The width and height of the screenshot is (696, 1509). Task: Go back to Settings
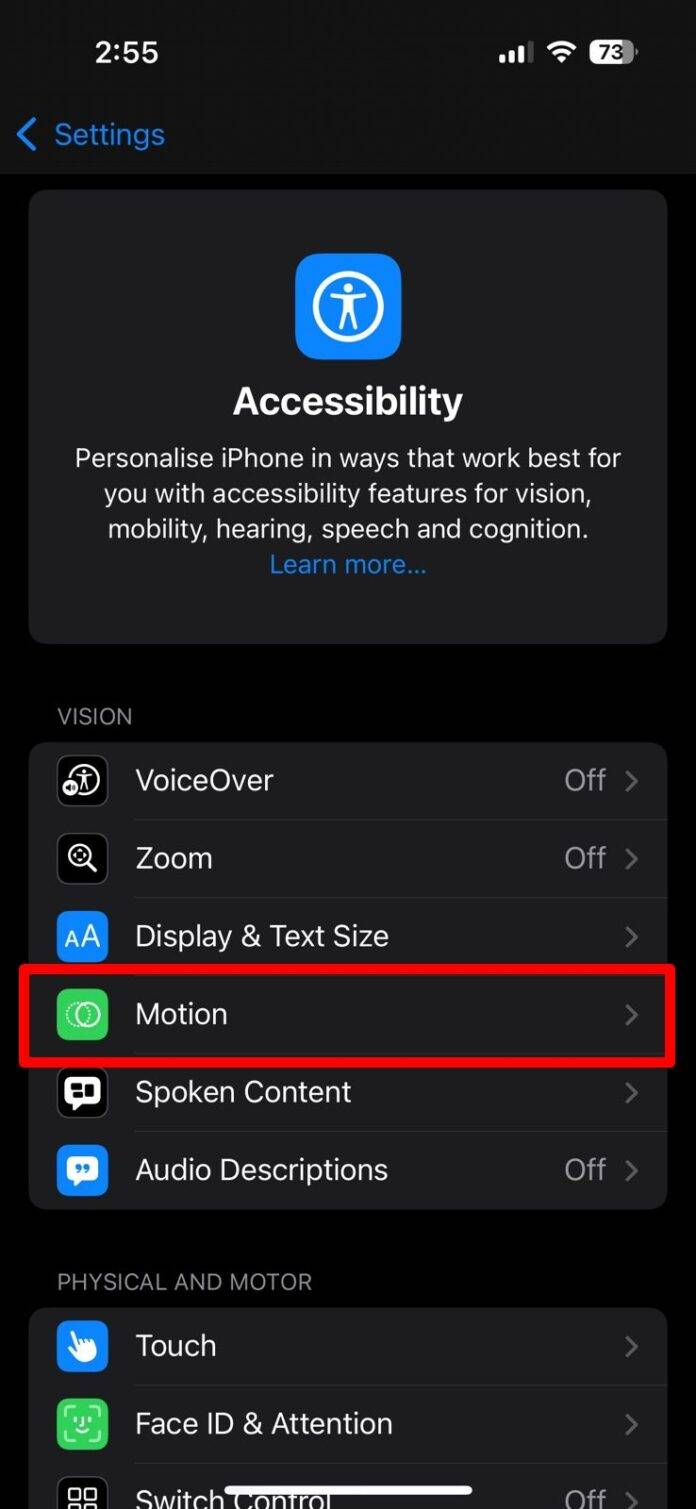pos(92,135)
